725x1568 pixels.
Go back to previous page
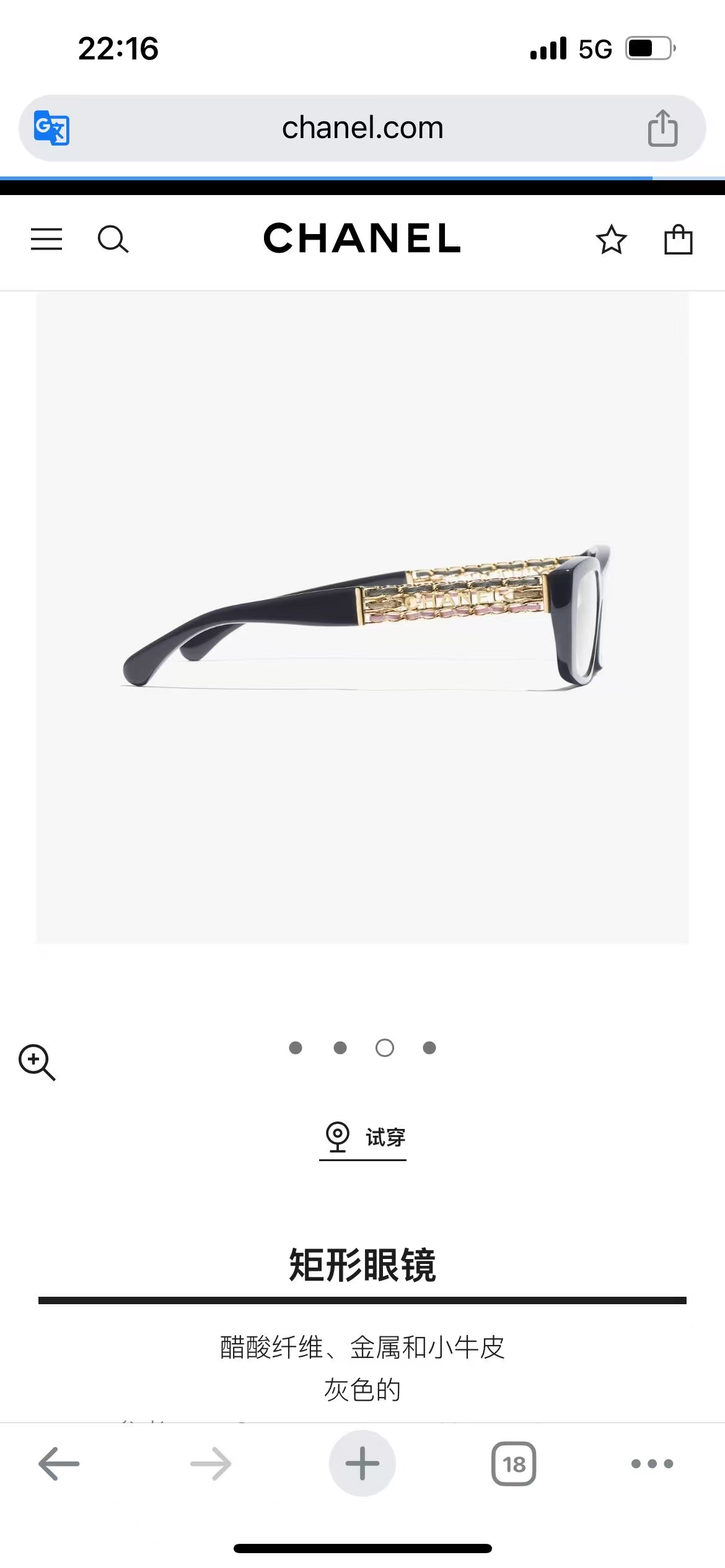coord(59,1463)
